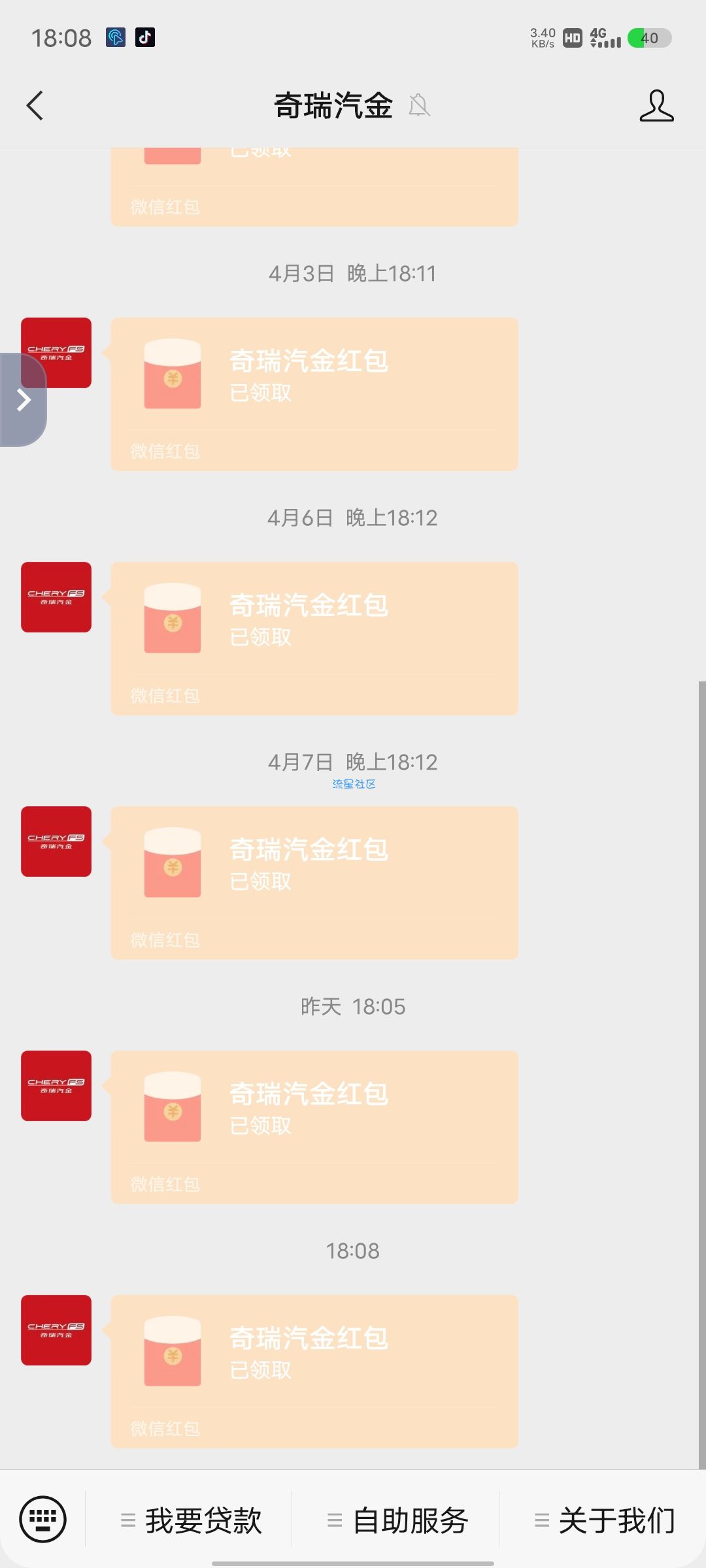
Task: Open the account profile icon
Action: coord(656,106)
